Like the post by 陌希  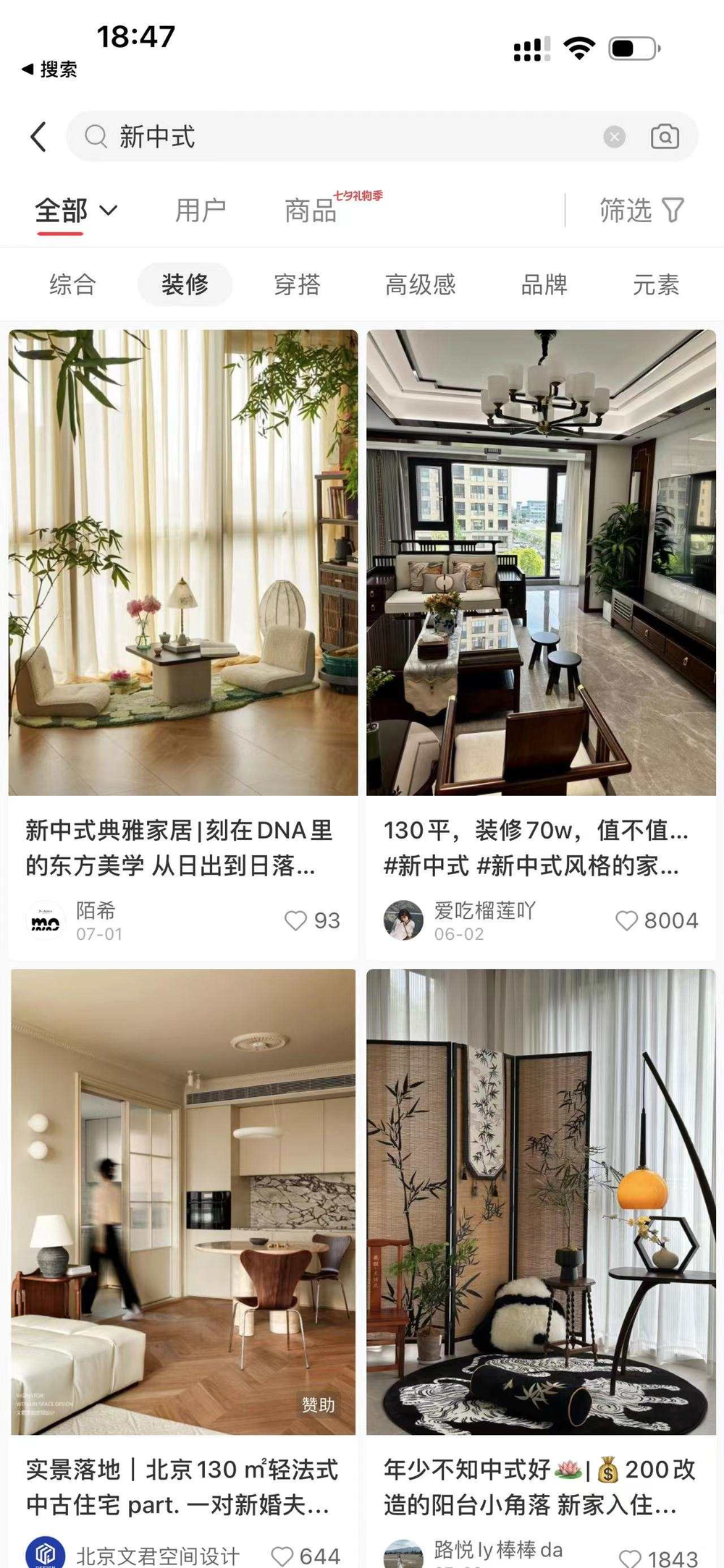(x=295, y=920)
